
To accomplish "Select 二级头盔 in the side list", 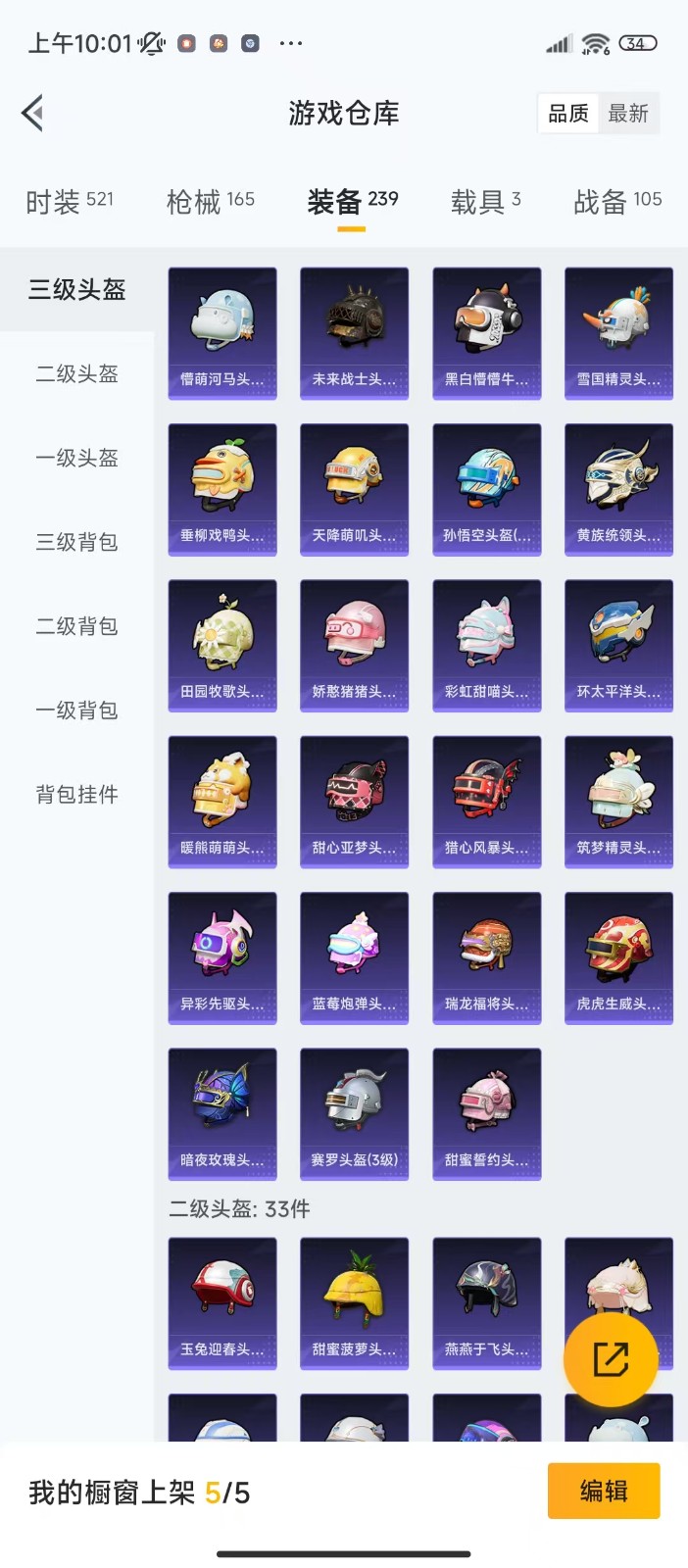I will (x=77, y=374).
